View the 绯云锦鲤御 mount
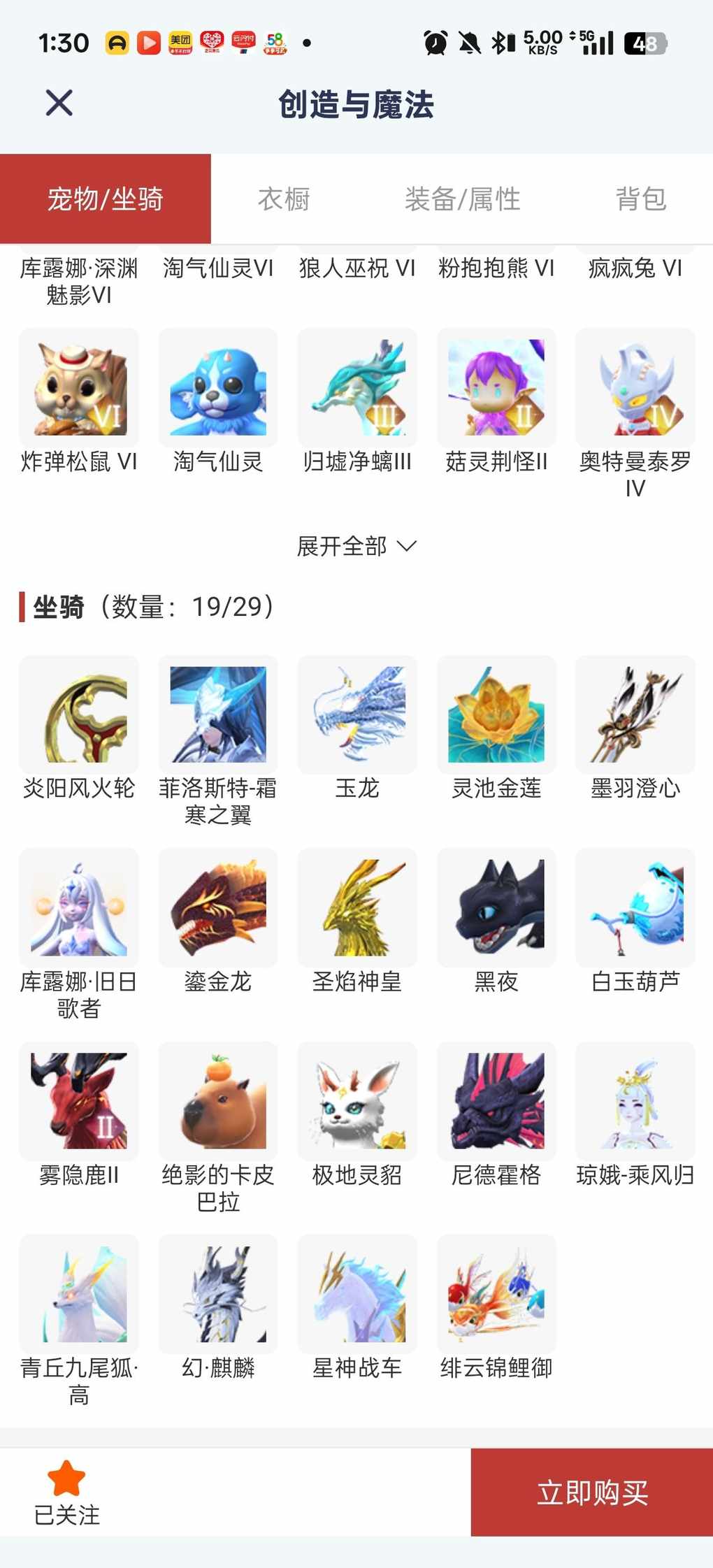 point(496,1294)
